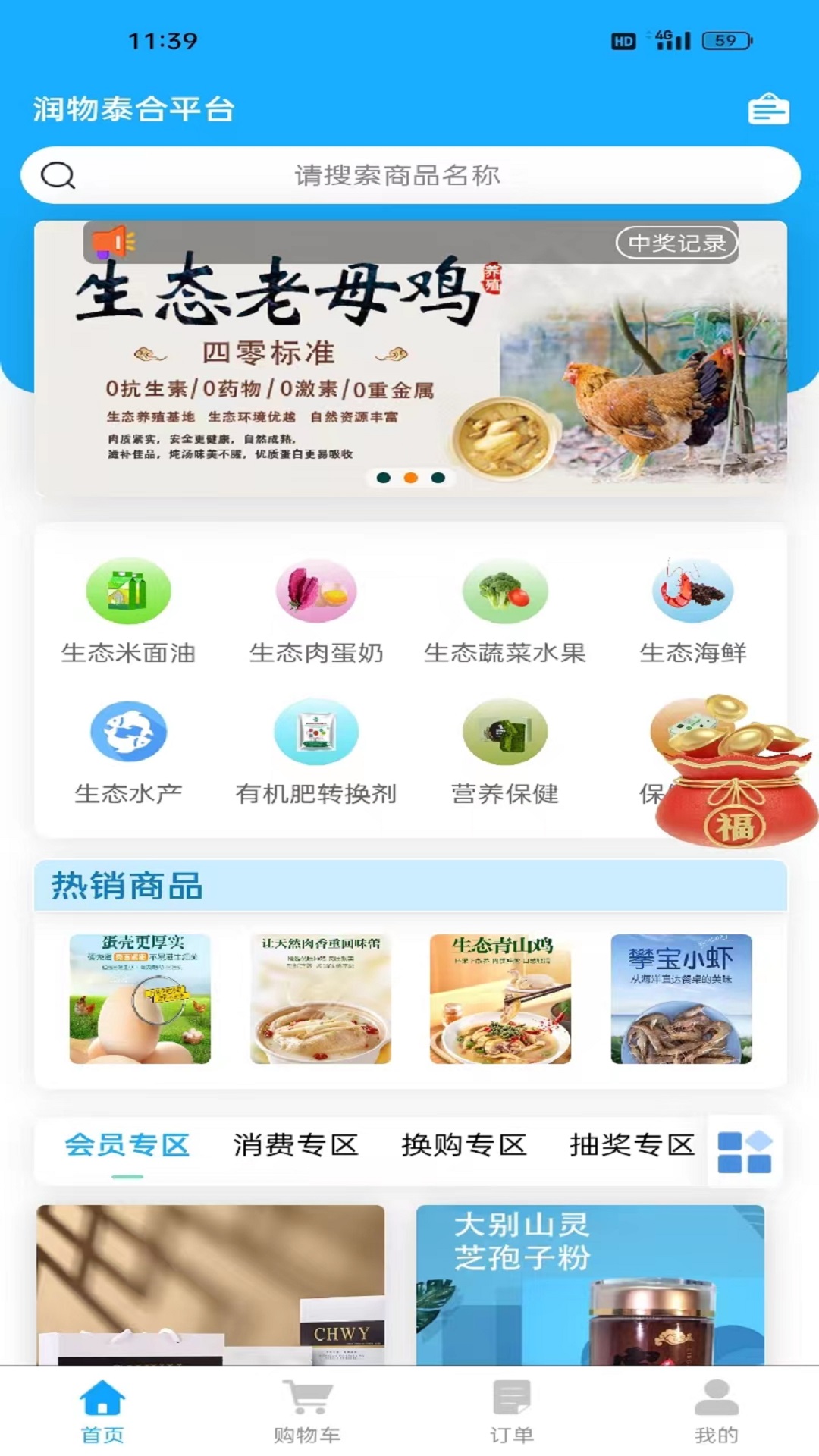
Task: Open the 生态肉蛋奶 category icon
Action: 316,593
